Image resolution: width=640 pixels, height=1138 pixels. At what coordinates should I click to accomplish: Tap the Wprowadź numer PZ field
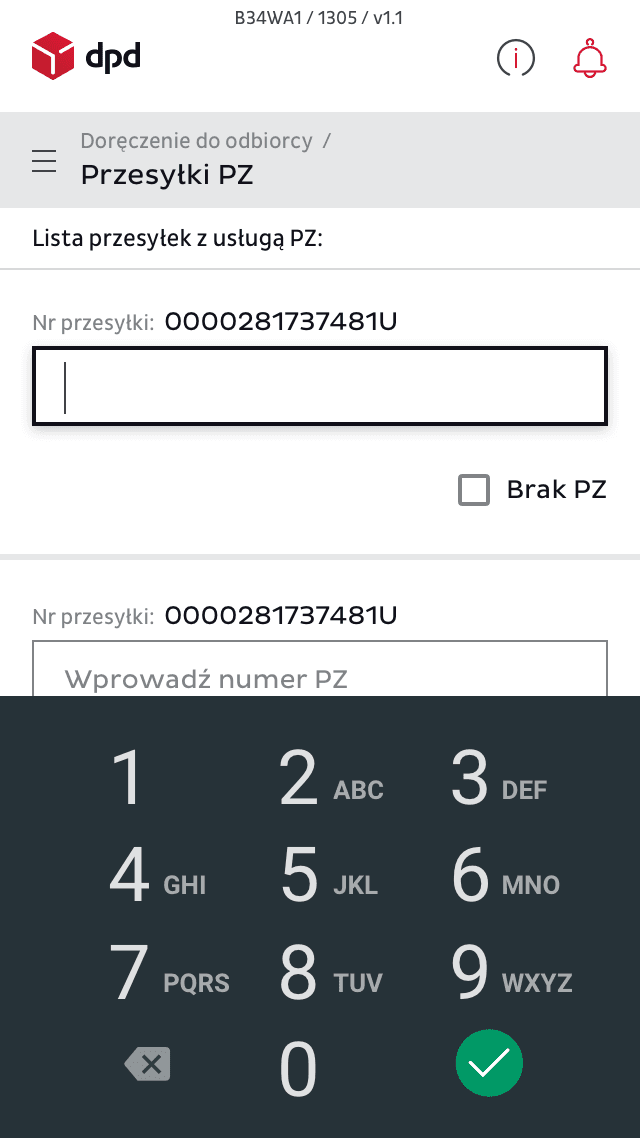pos(320,670)
